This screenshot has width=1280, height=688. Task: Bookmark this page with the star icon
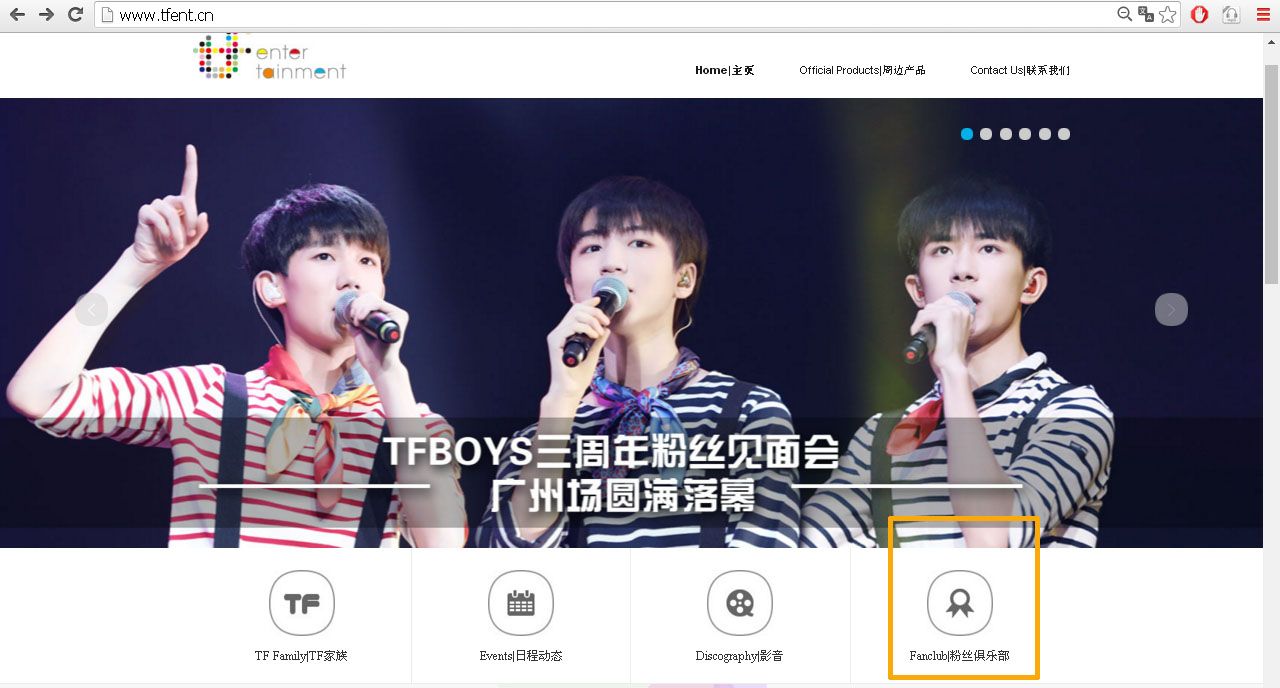[1167, 15]
